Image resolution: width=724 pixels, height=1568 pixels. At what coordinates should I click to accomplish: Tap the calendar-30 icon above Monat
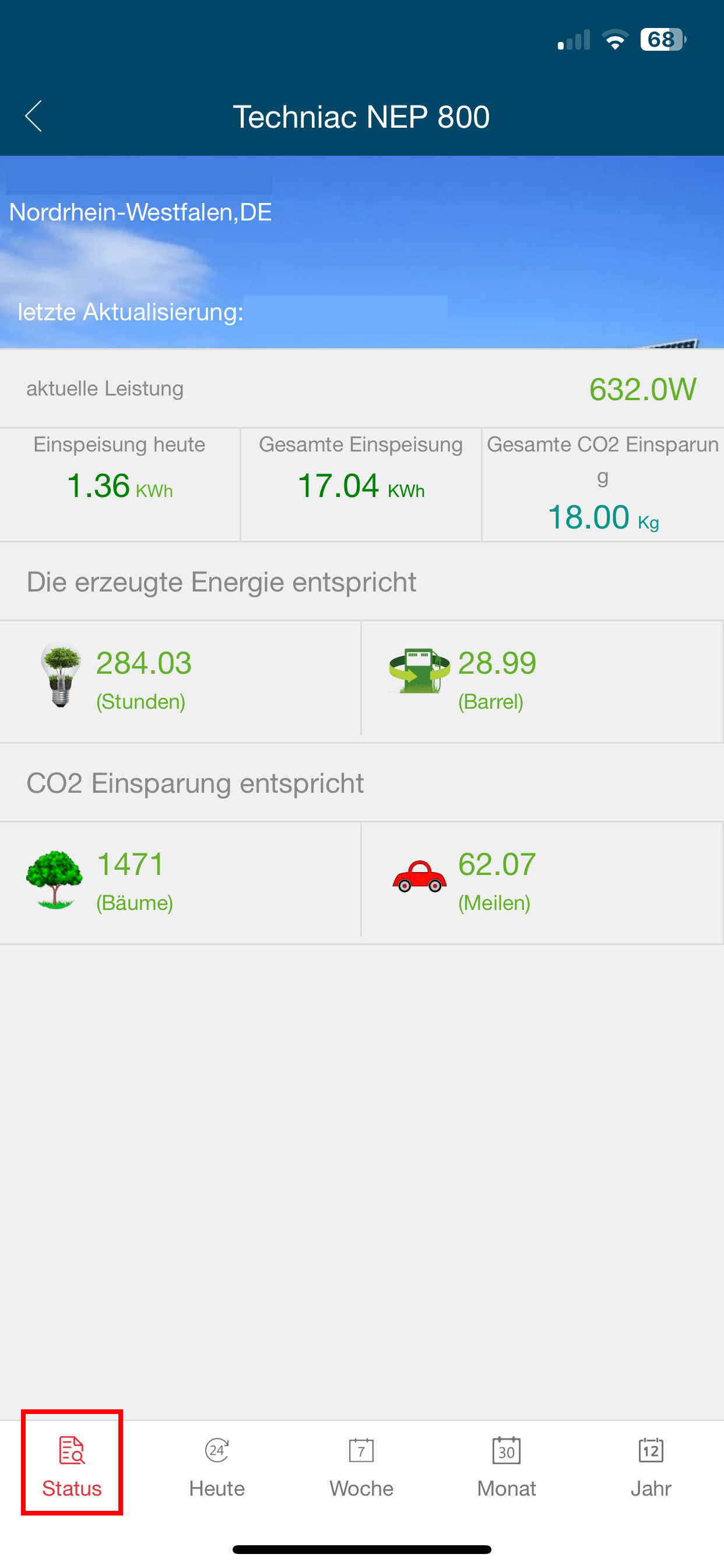tap(506, 1450)
